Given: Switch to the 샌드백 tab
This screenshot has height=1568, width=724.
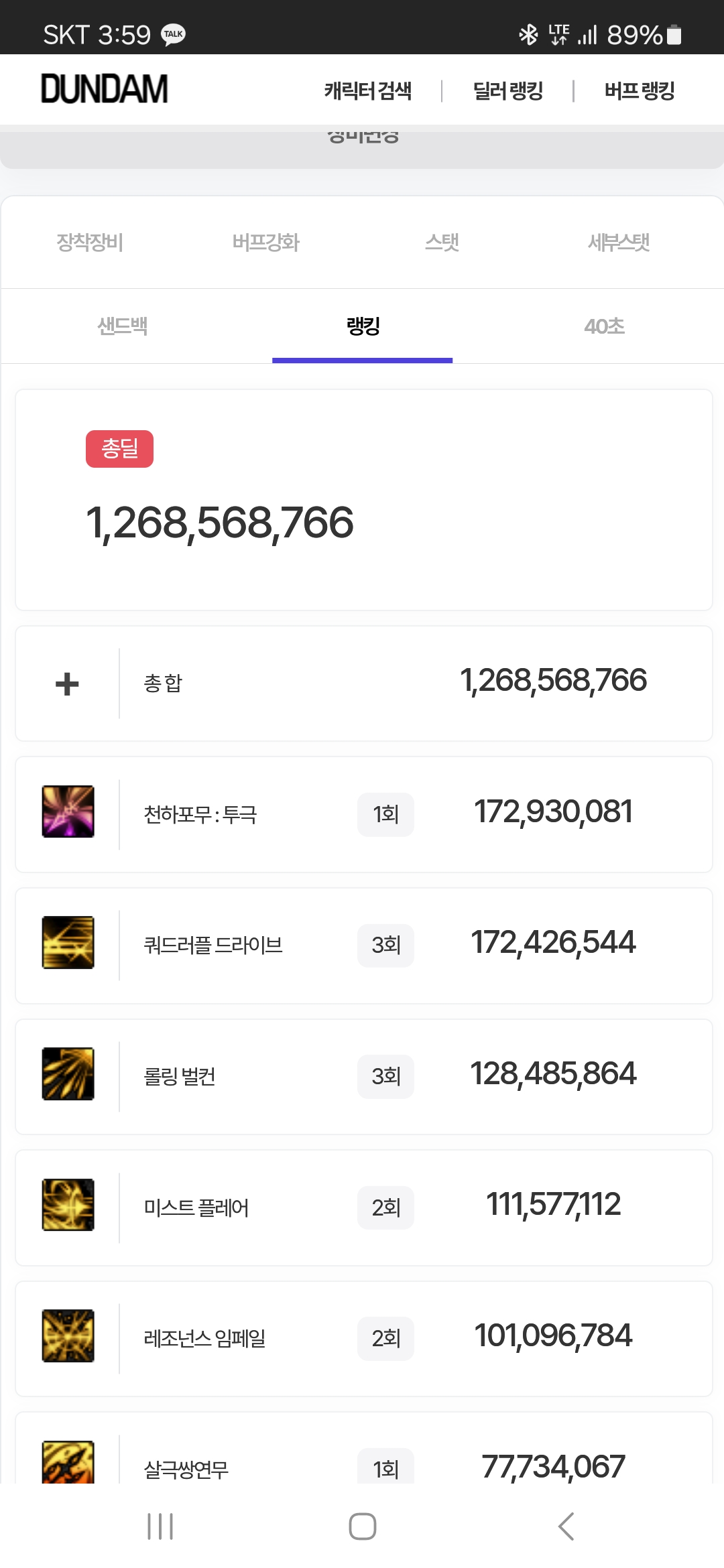Looking at the screenshot, I should [122, 326].
